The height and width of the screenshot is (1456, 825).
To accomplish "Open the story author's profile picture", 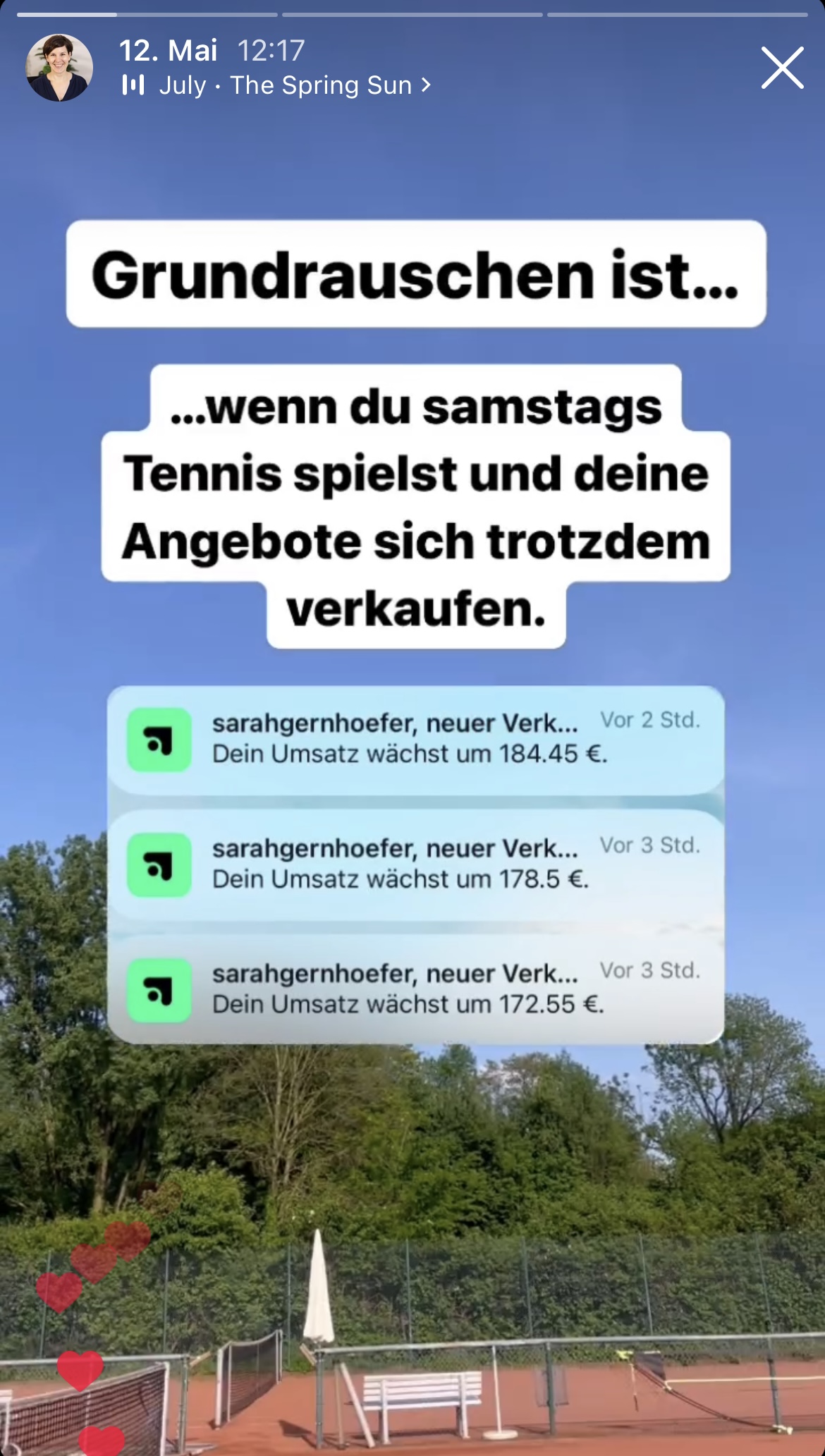I will point(59,68).
